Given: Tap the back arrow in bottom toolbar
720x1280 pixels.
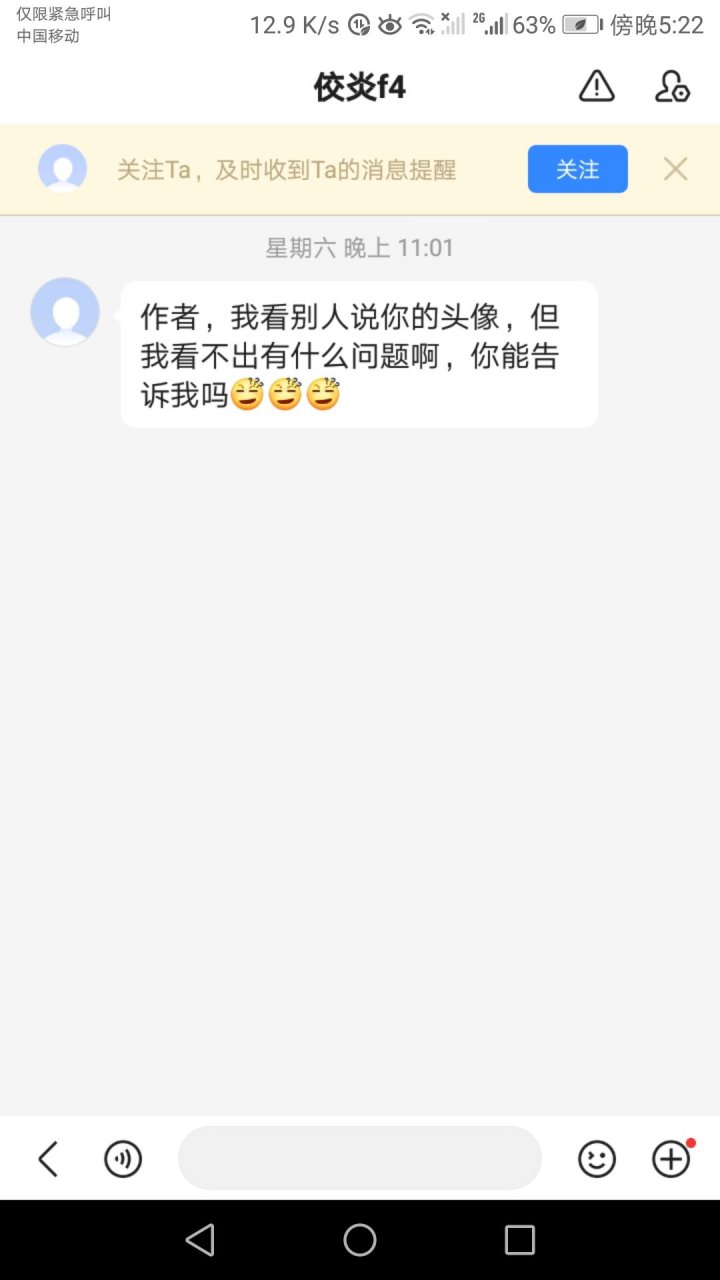Looking at the screenshot, I should point(47,1158).
